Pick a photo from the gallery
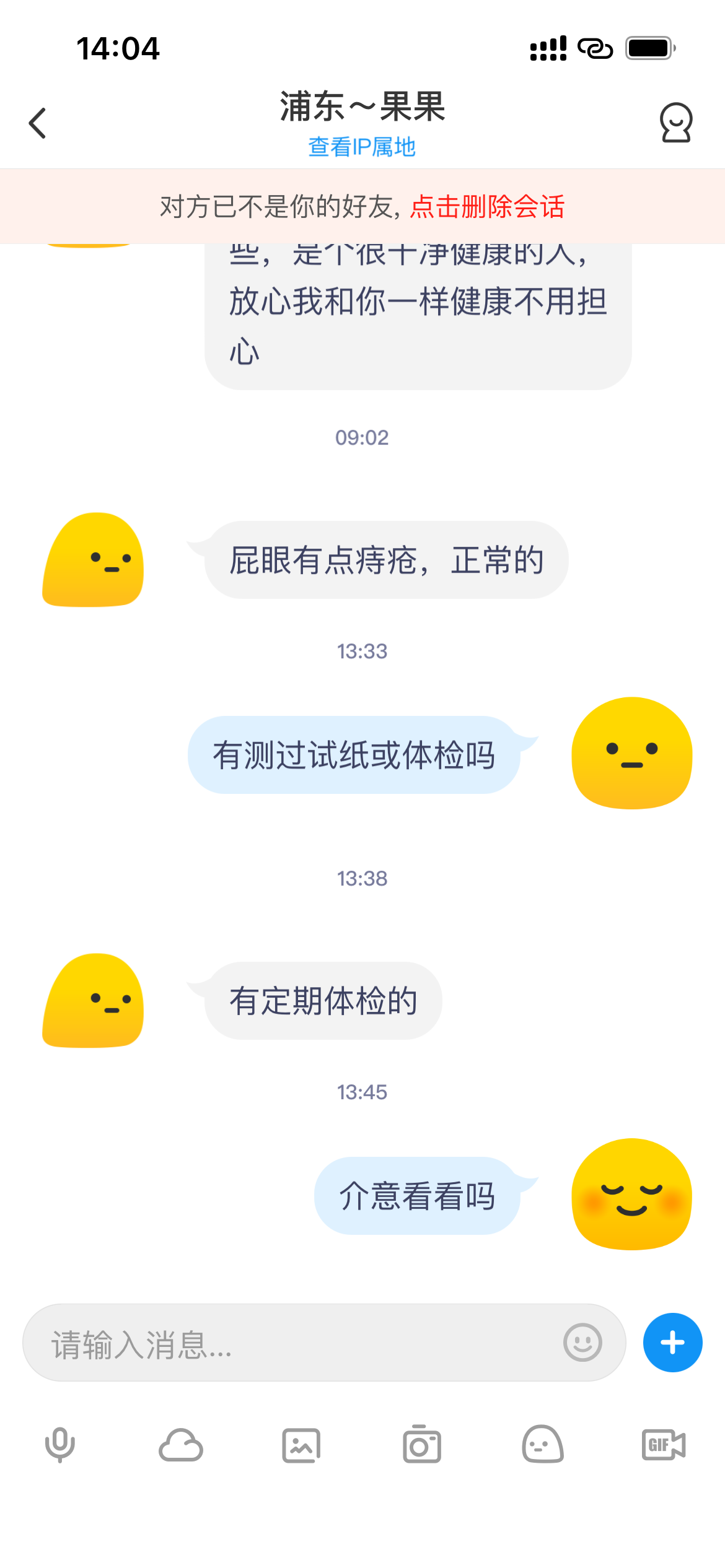Image resolution: width=725 pixels, height=1568 pixels. pyautogui.click(x=301, y=1445)
